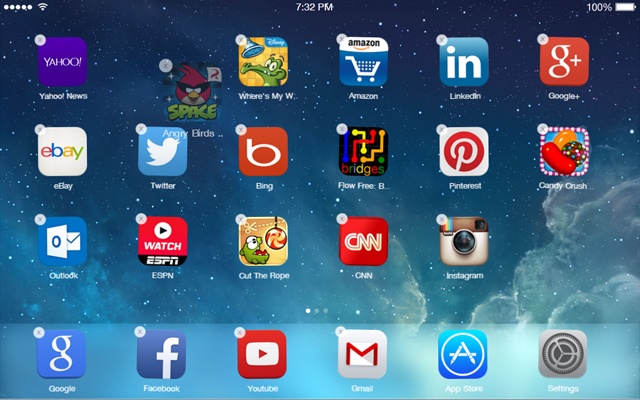The image size is (640, 400).
Task: Launch the App Store
Action: coord(462,354)
